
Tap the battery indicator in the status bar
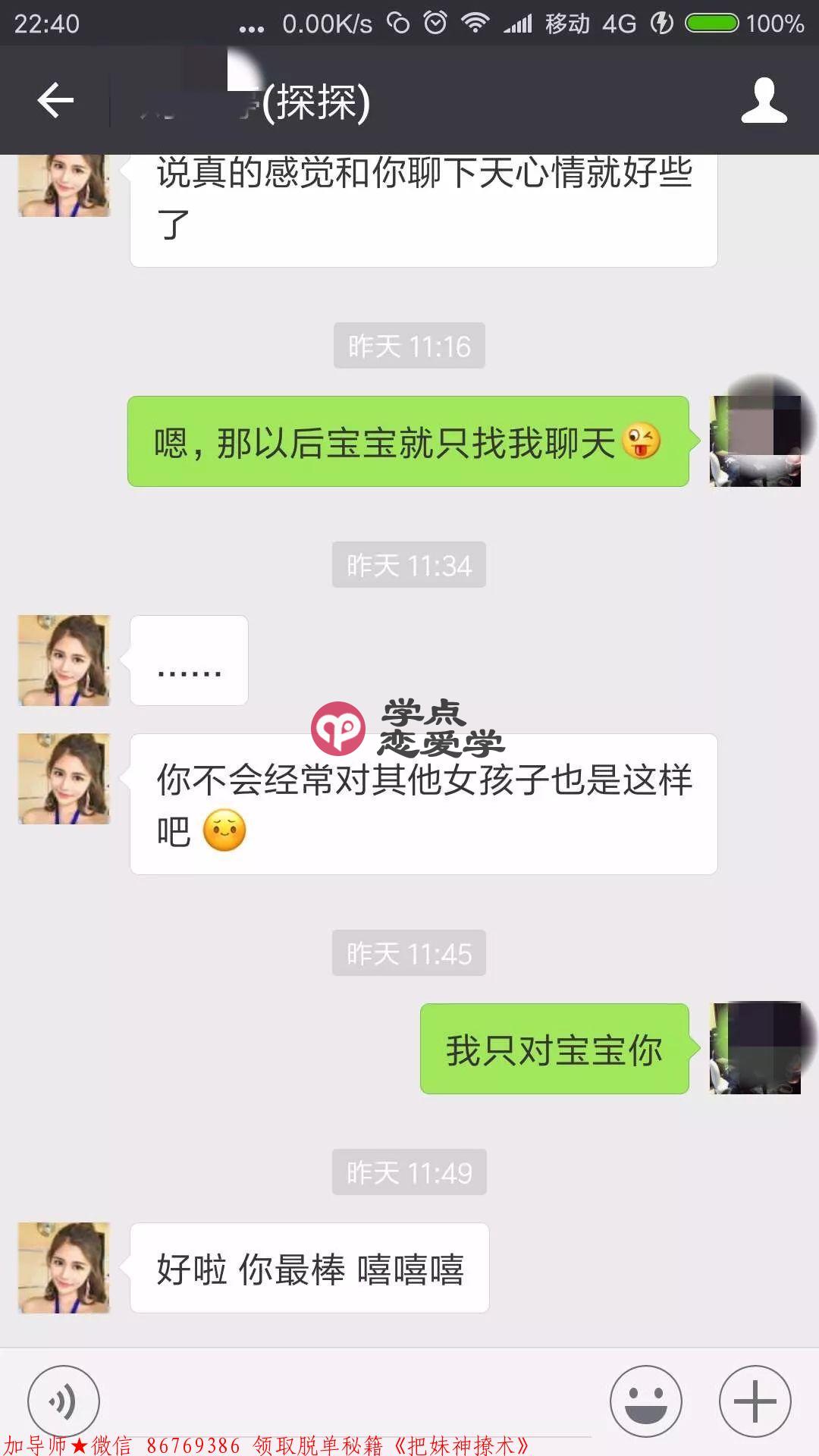tap(711, 21)
